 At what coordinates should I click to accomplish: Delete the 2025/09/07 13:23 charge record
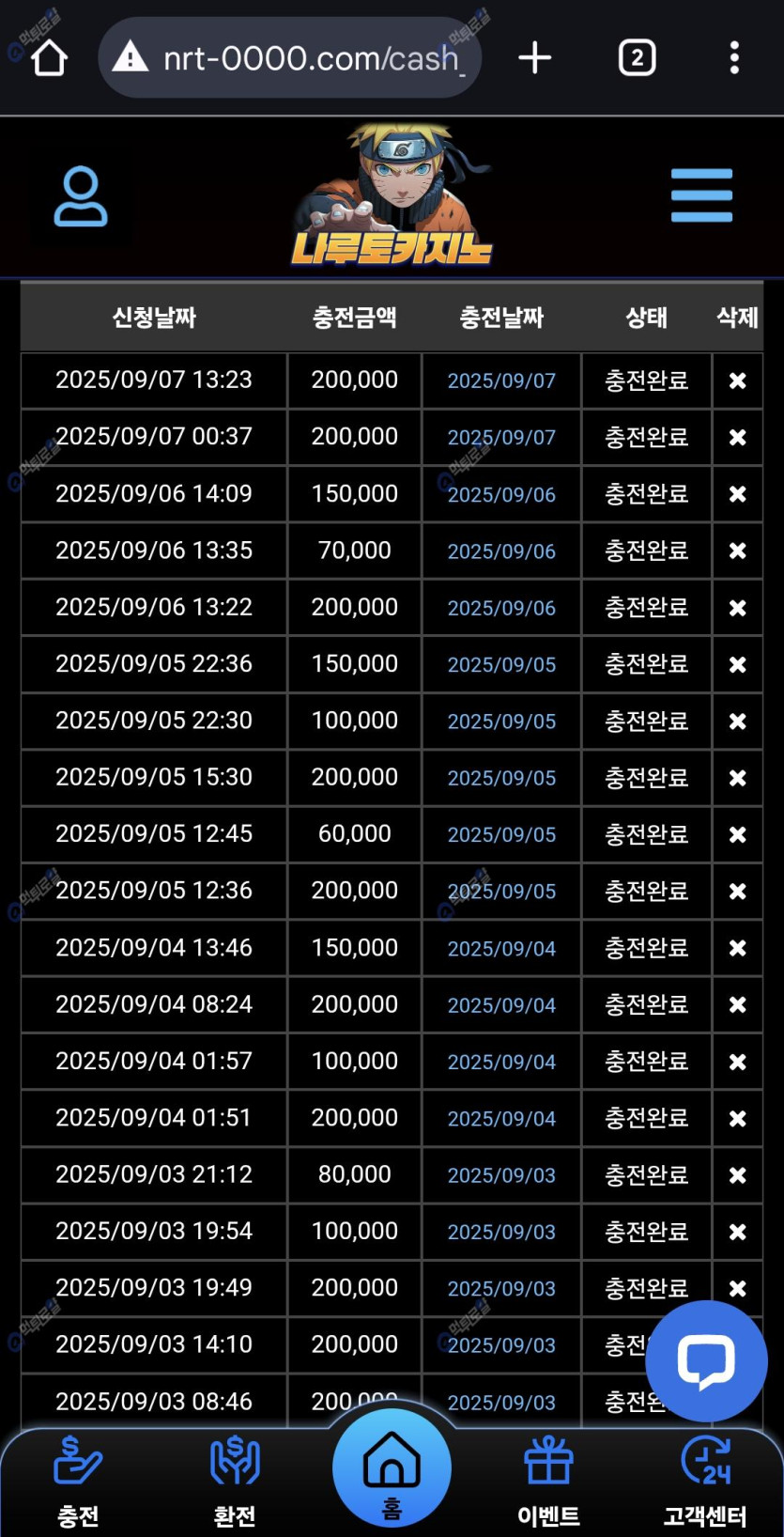pos(737,380)
